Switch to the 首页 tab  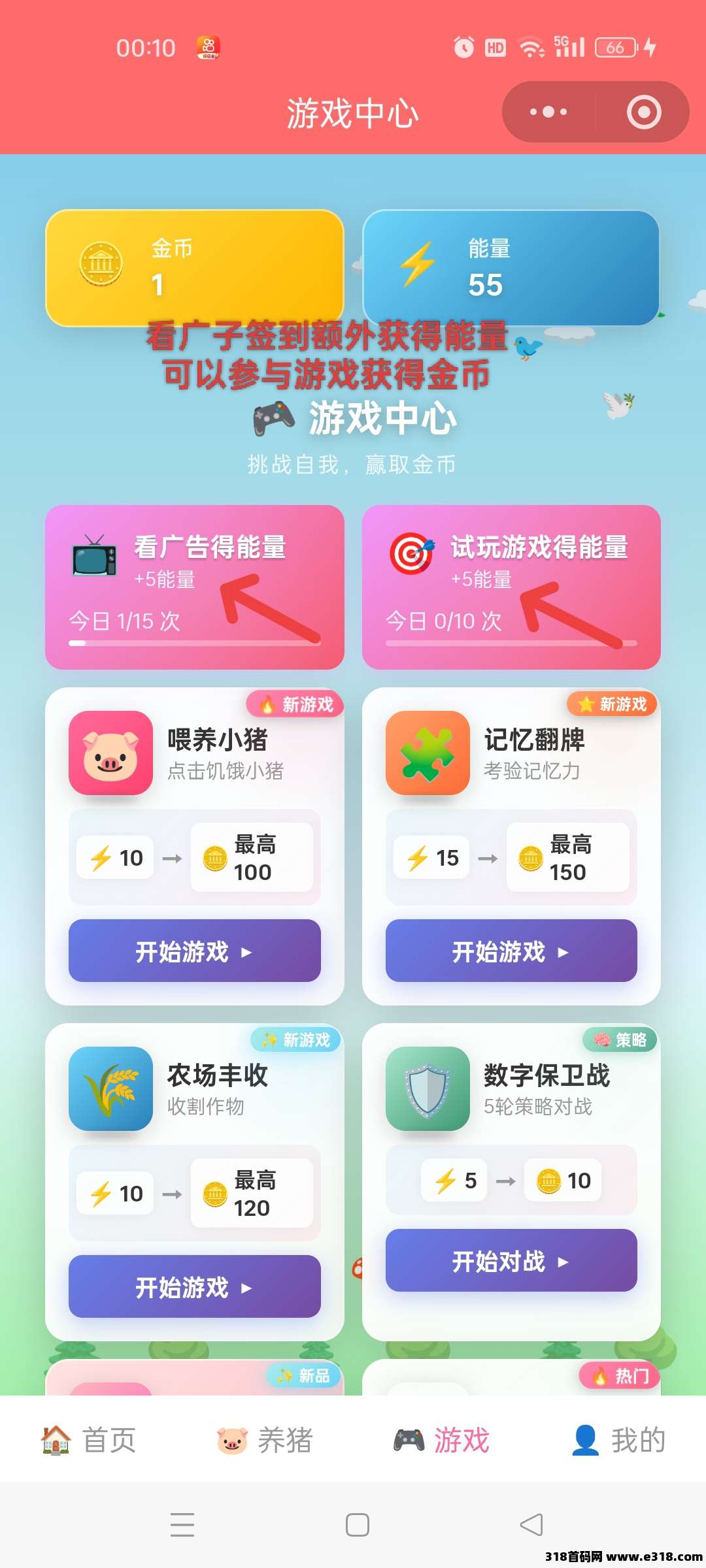point(89,1440)
